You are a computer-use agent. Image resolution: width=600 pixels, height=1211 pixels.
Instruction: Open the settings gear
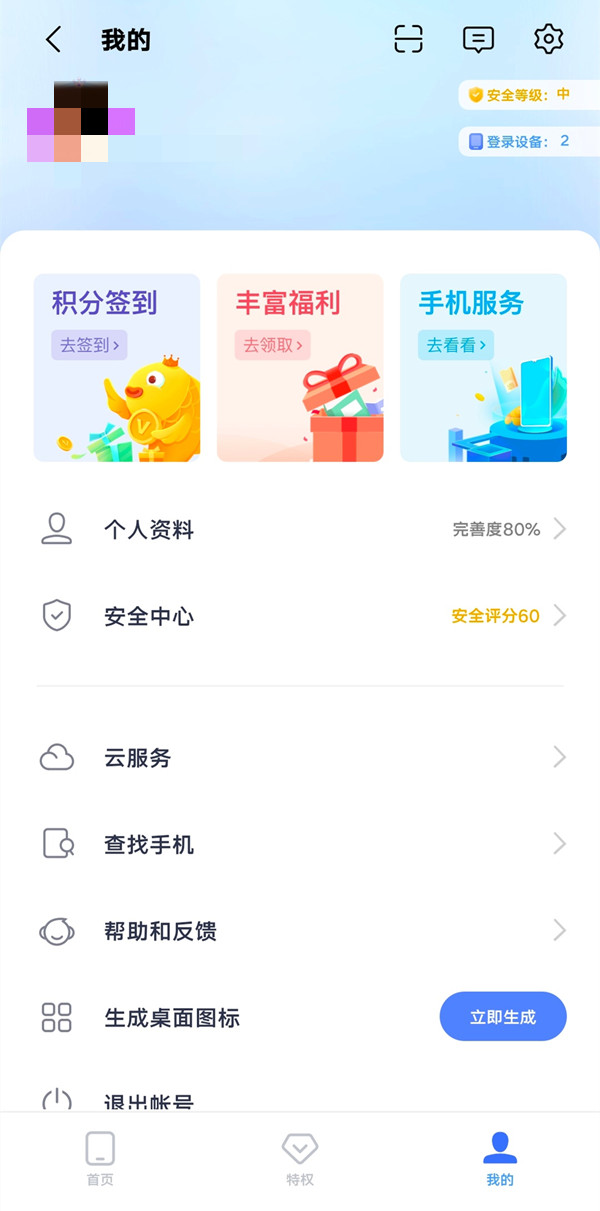click(x=548, y=40)
